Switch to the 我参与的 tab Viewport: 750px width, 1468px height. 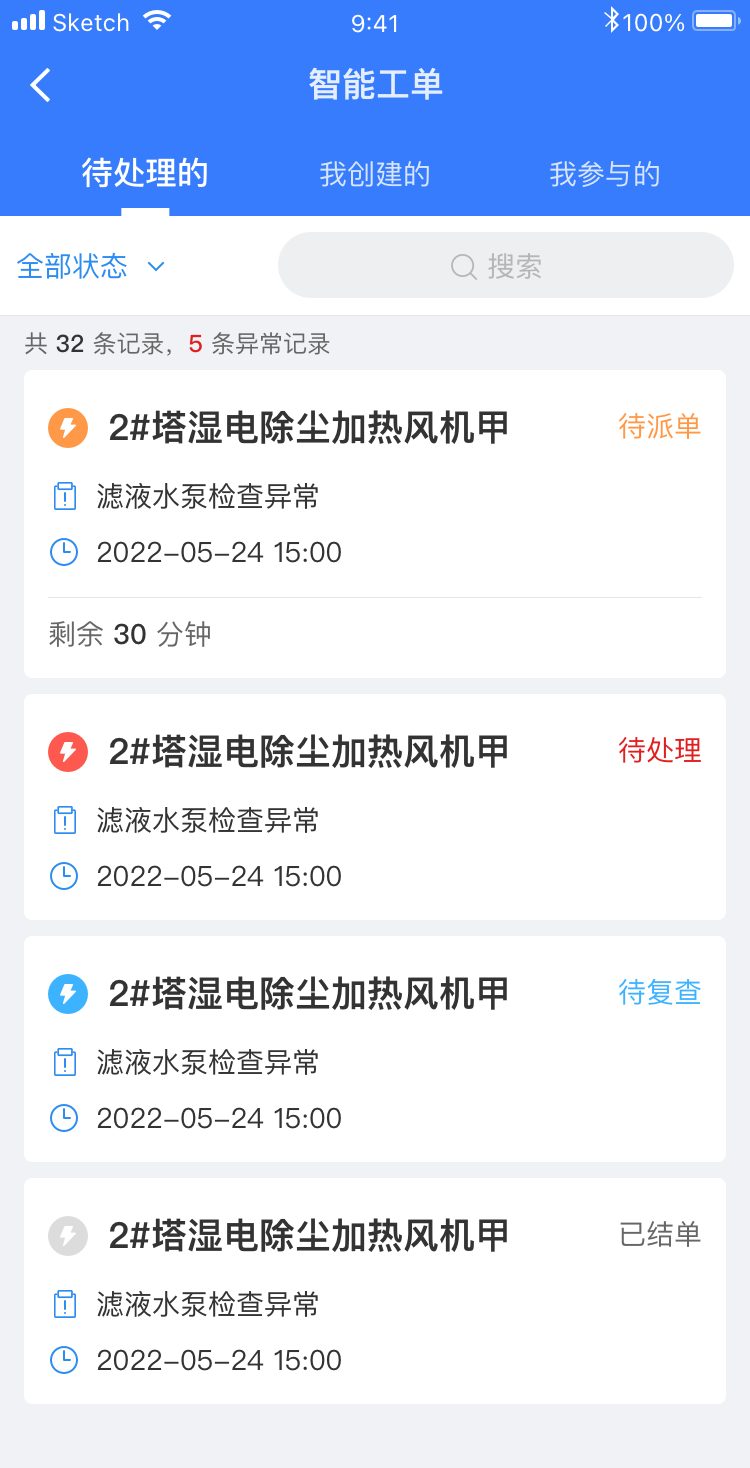click(605, 174)
